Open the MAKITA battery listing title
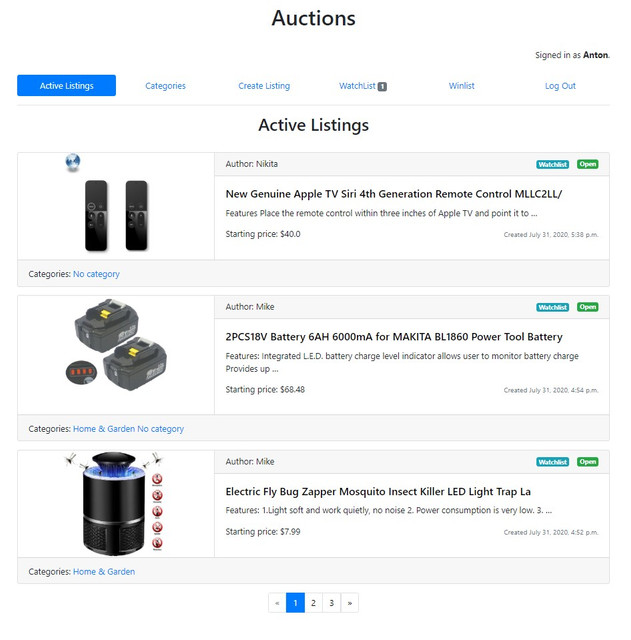 (394, 337)
